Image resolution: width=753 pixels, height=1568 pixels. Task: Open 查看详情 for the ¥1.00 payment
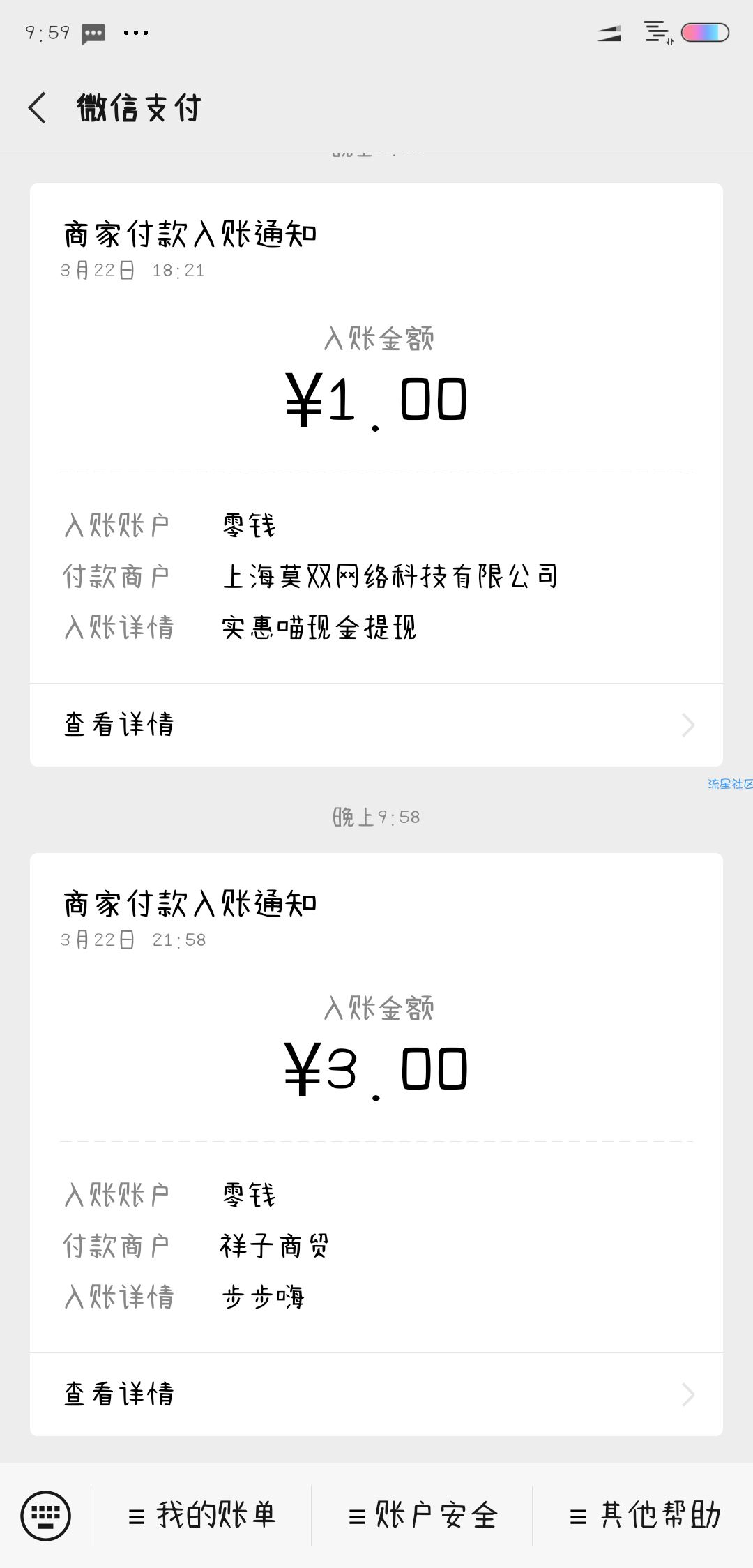[376, 725]
